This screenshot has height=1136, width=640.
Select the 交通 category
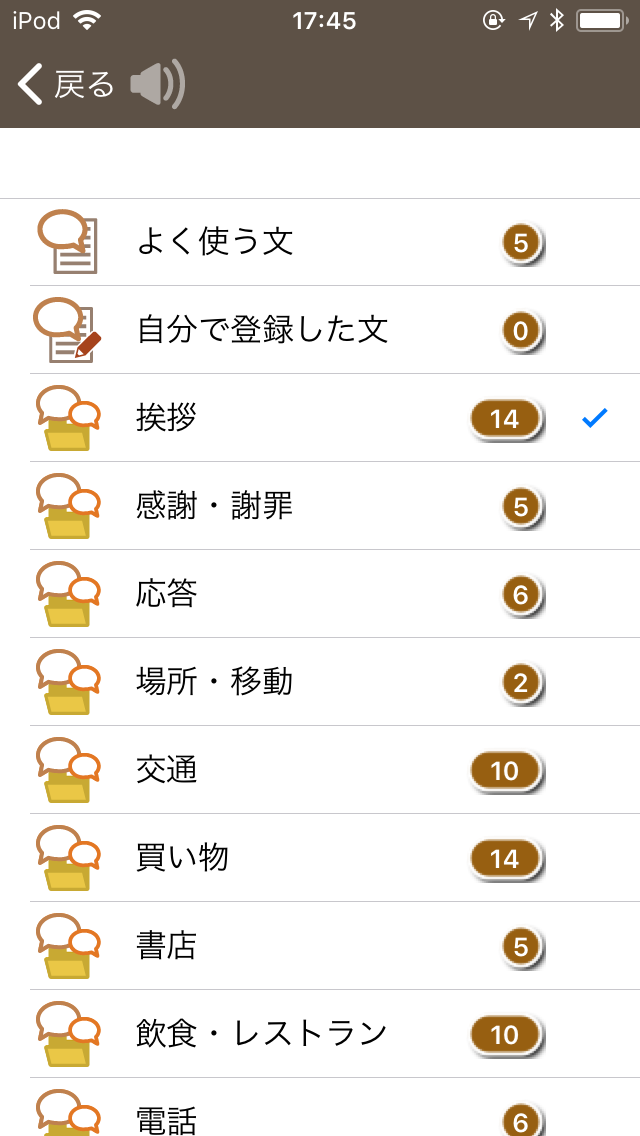pyautogui.click(x=320, y=769)
